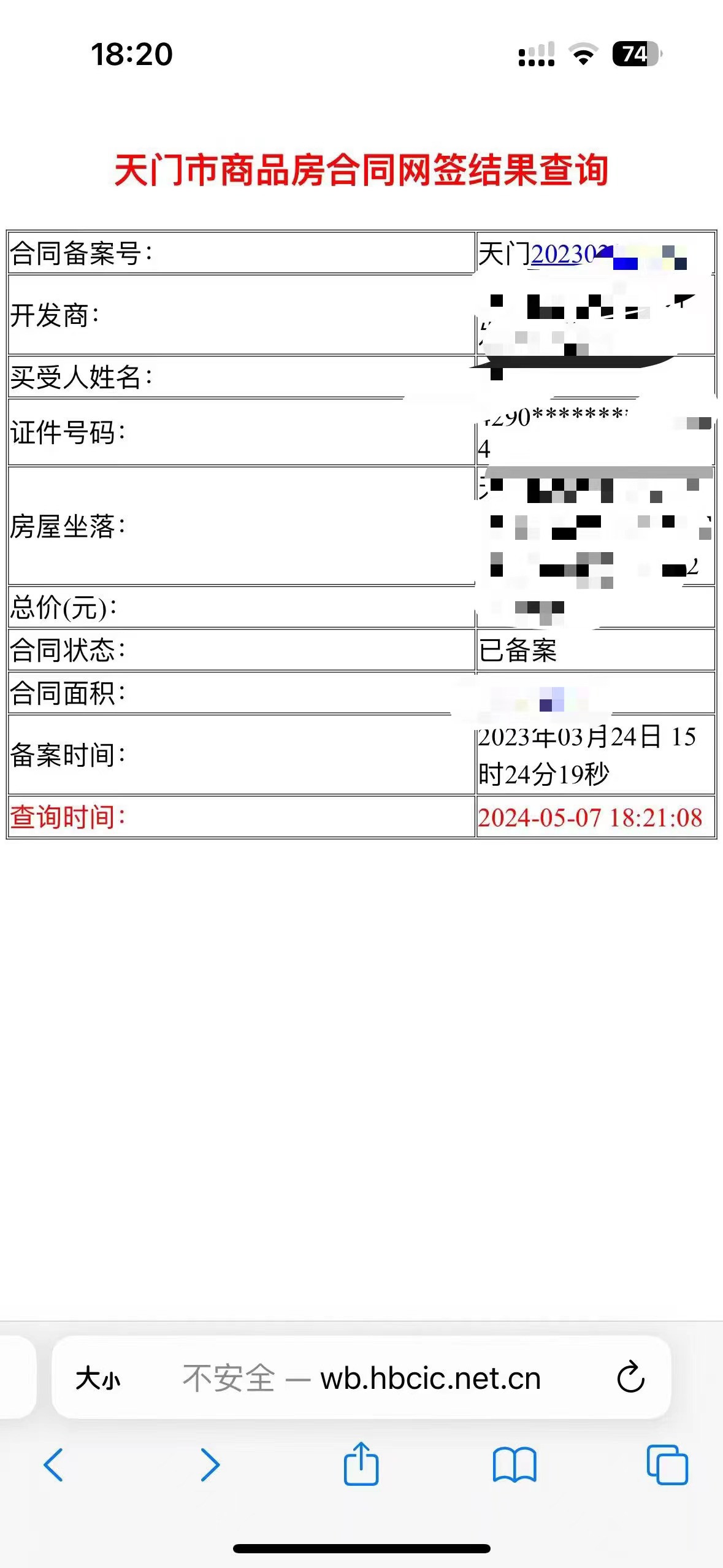Reload the current page
Image resolution: width=723 pixels, height=1568 pixels.
(630, 1378)
